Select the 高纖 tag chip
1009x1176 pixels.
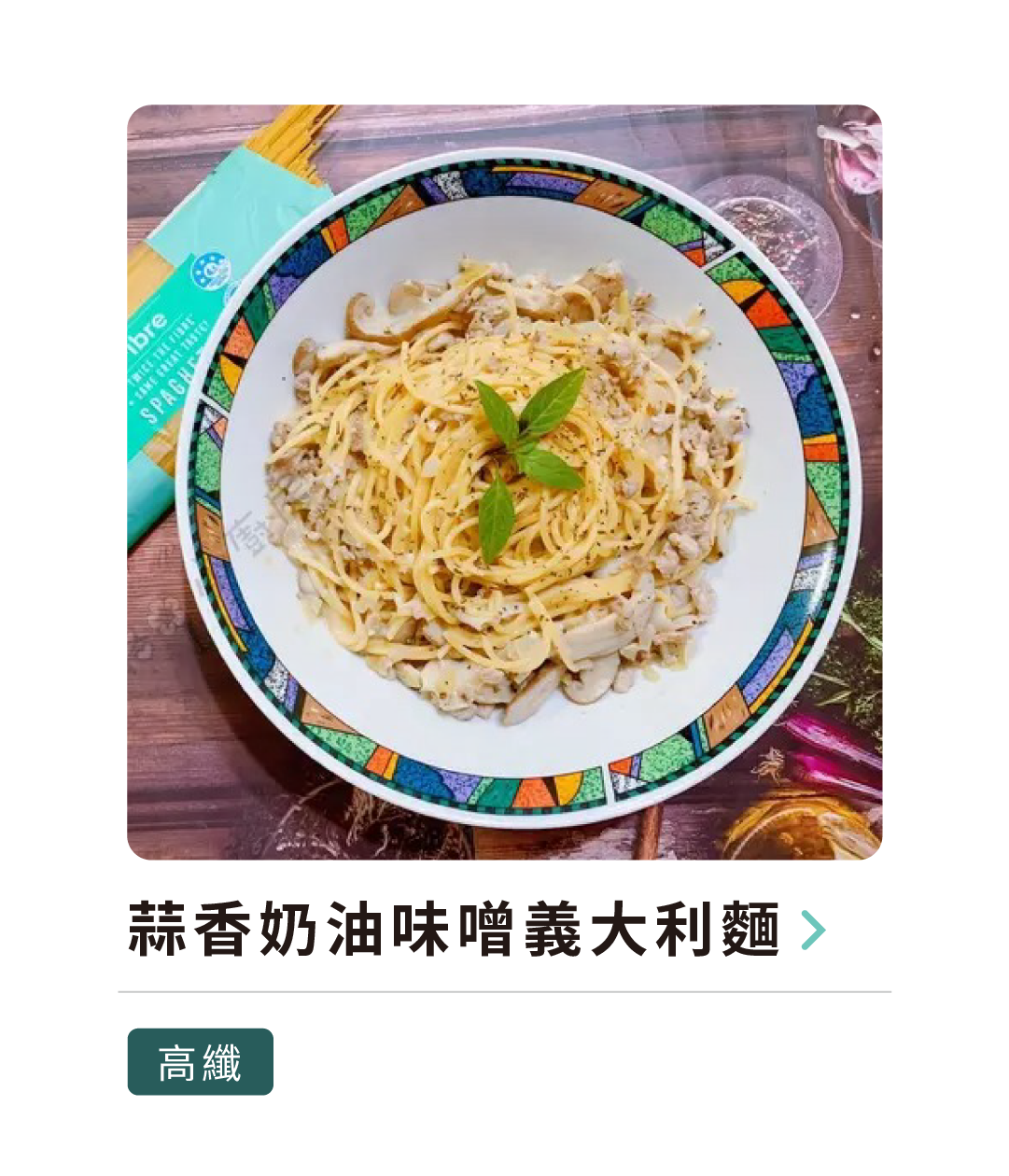pos(201,1062)
